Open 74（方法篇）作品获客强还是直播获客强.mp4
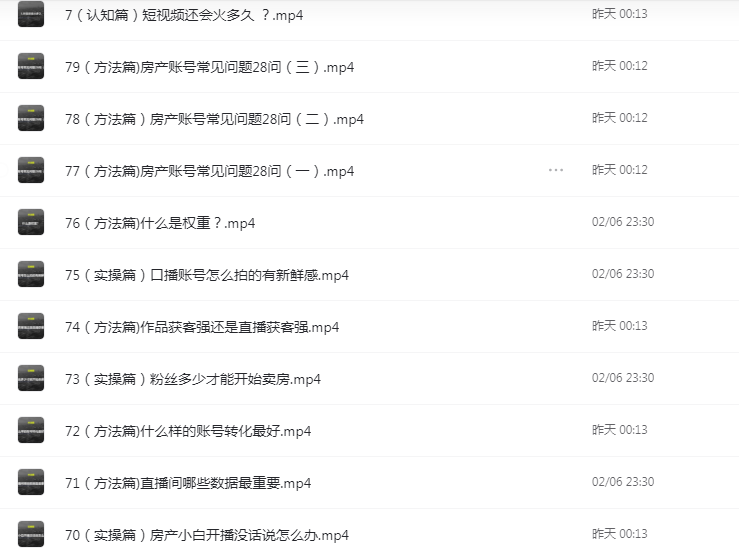 coord(202,327)
